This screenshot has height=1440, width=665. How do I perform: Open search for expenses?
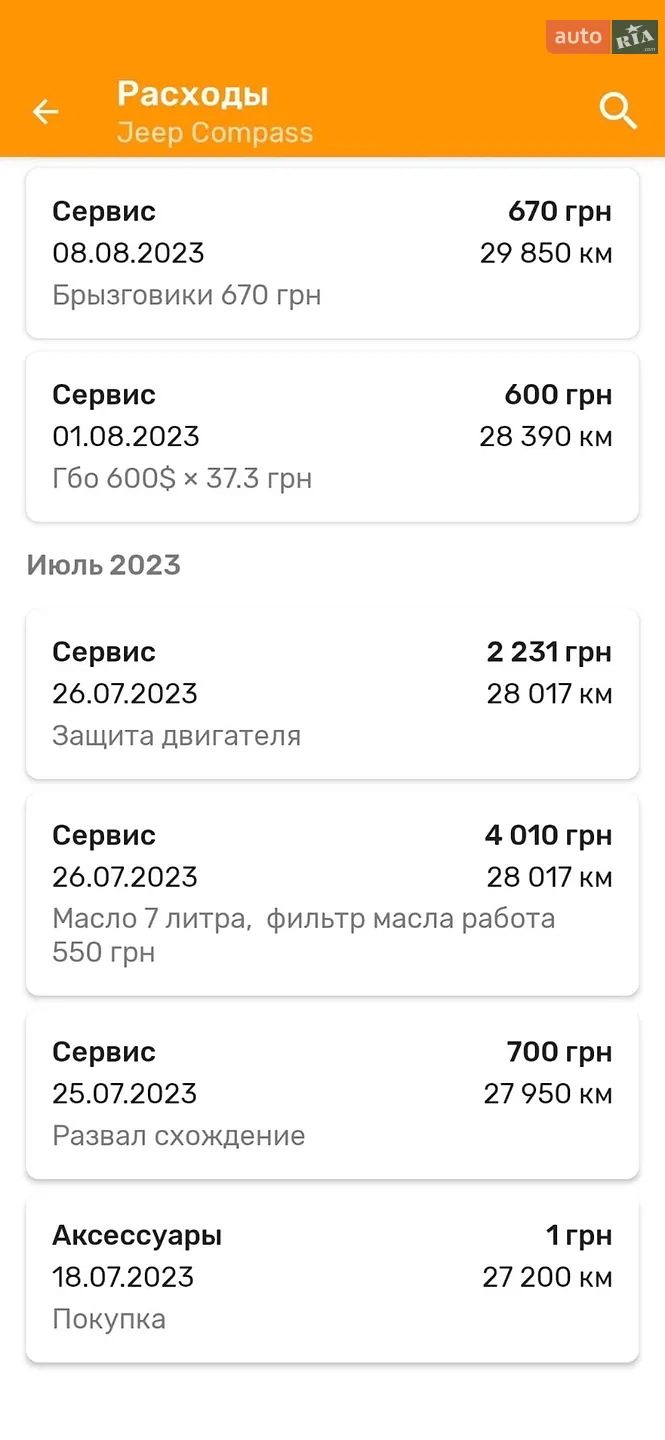(x=618, y=112)
